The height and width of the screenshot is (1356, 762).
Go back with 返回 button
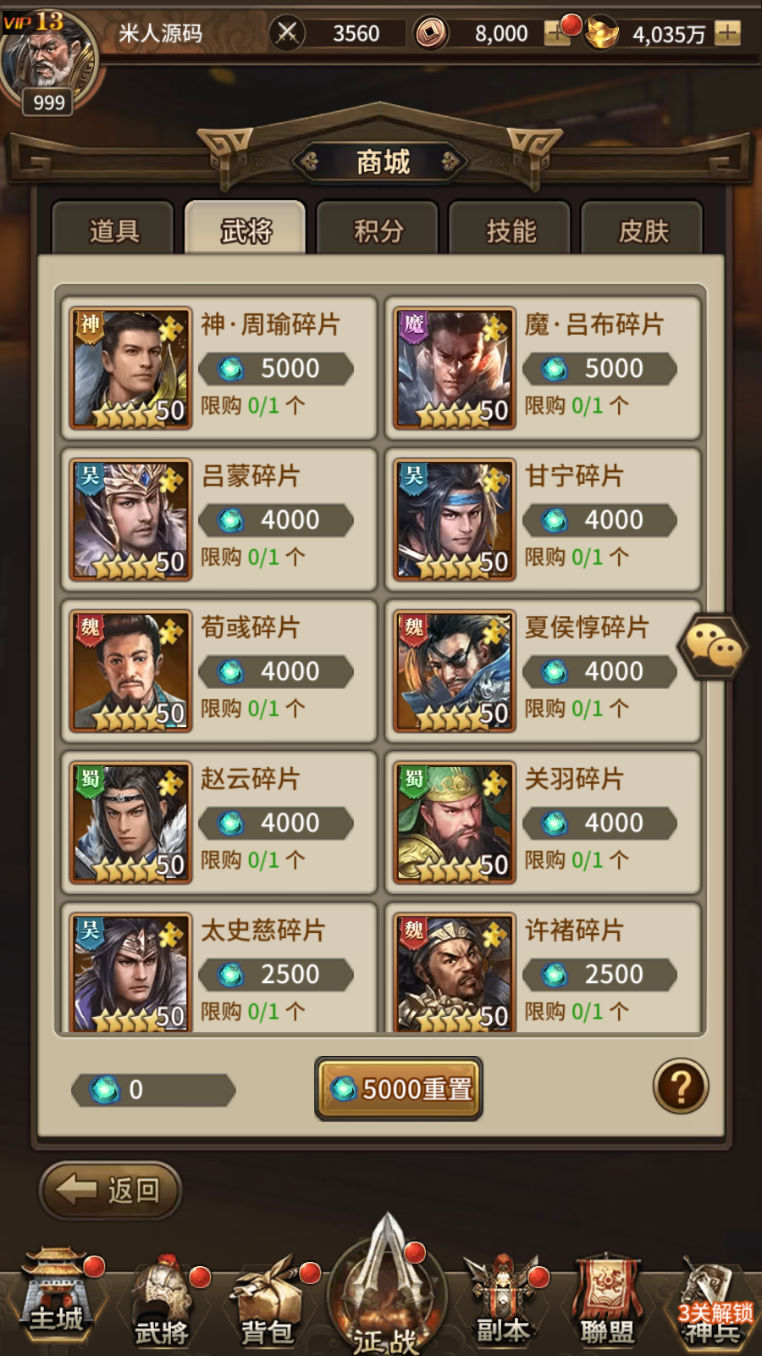point(111,1190)
